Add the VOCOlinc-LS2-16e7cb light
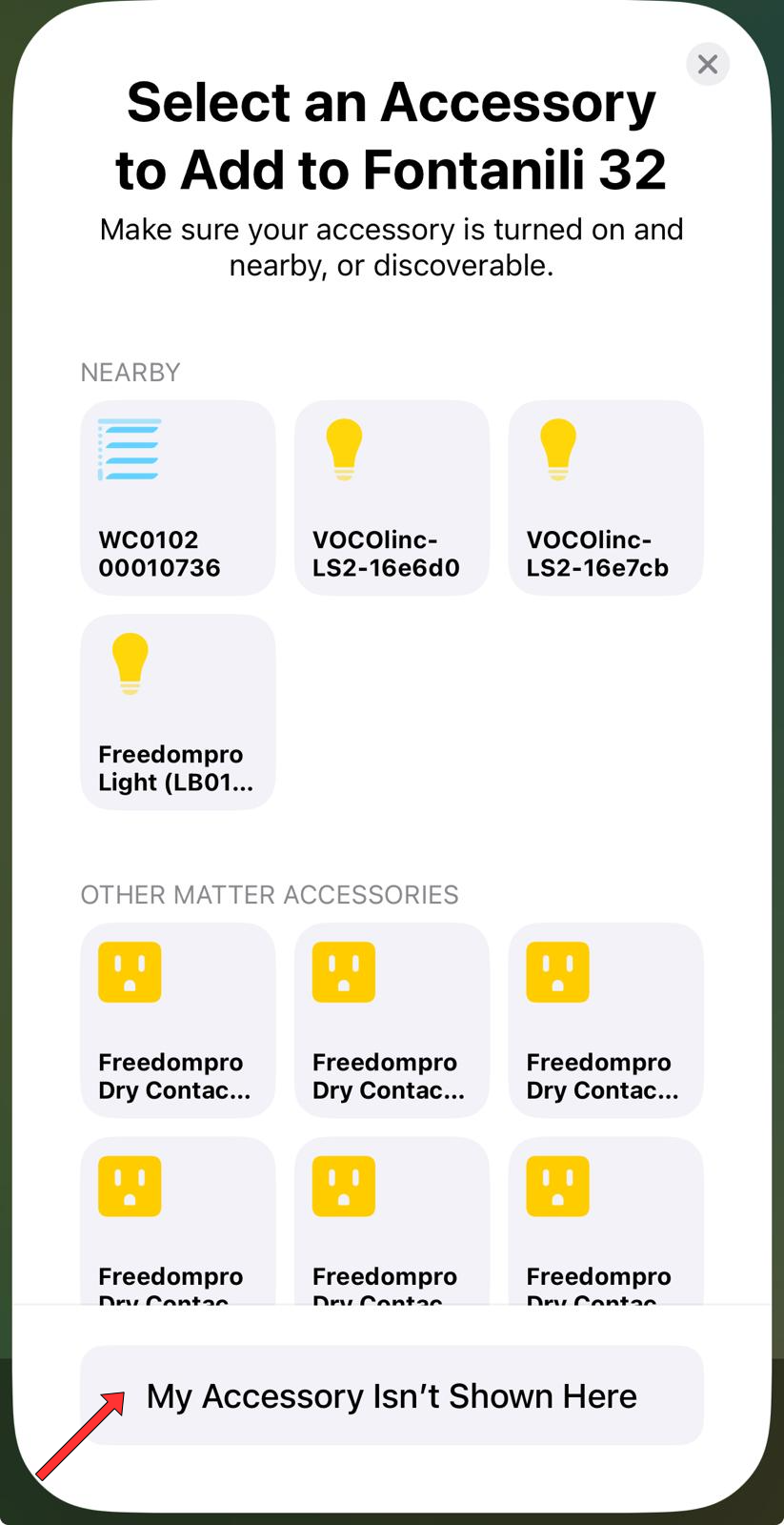Image resolution: width=784 pixels, height=1525 pixels. point(606,498)
